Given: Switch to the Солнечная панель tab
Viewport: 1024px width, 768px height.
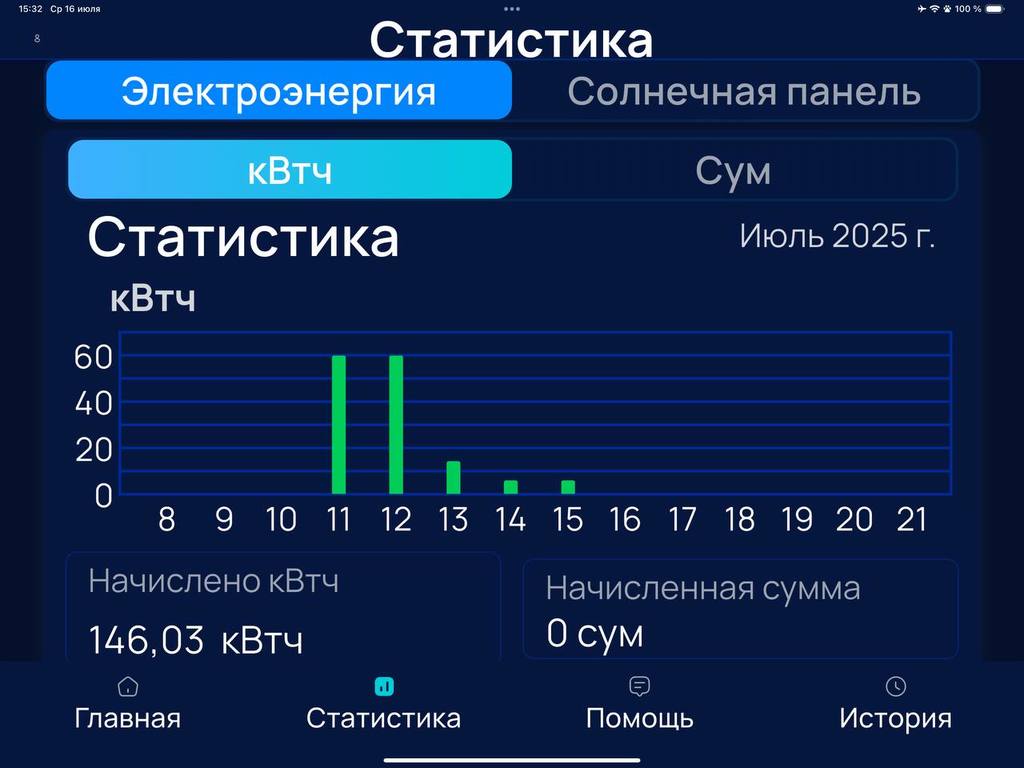Looking at the screenshot, I should (744, 91).
